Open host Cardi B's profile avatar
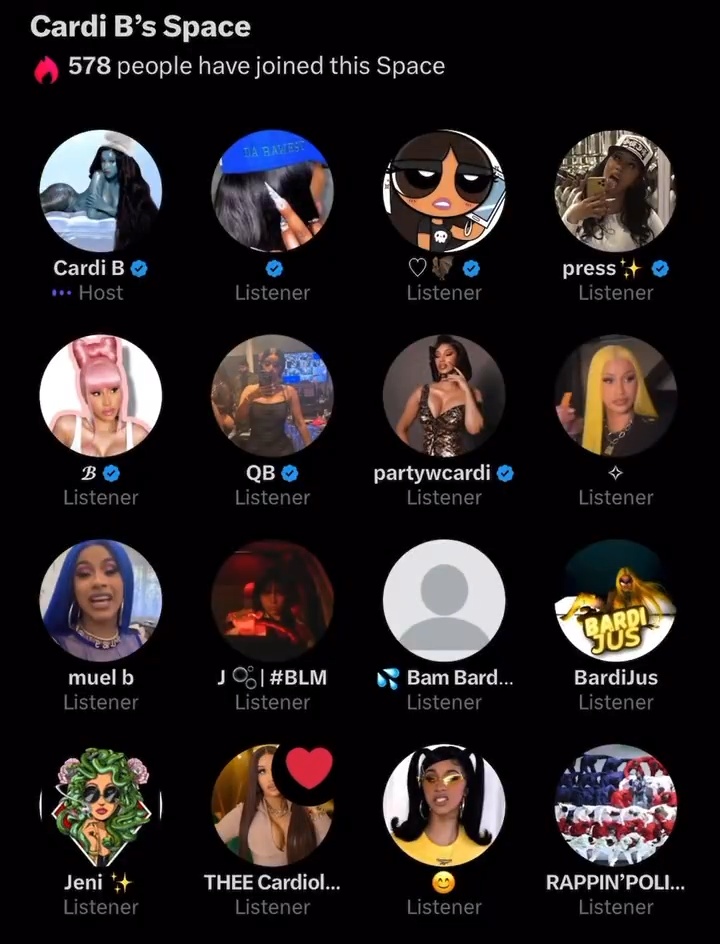 tap(101, 191)
